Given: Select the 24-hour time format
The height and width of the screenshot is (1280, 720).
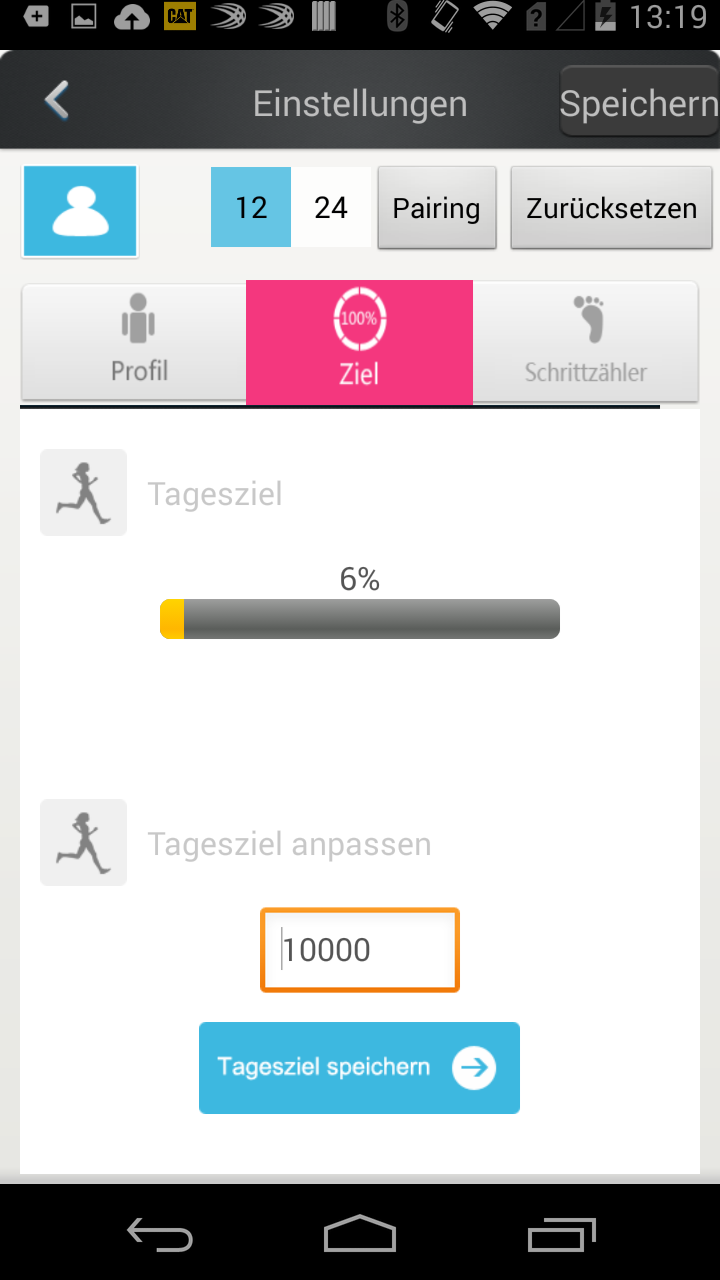Looking at the screenshot, I should (x=331, y=208).
